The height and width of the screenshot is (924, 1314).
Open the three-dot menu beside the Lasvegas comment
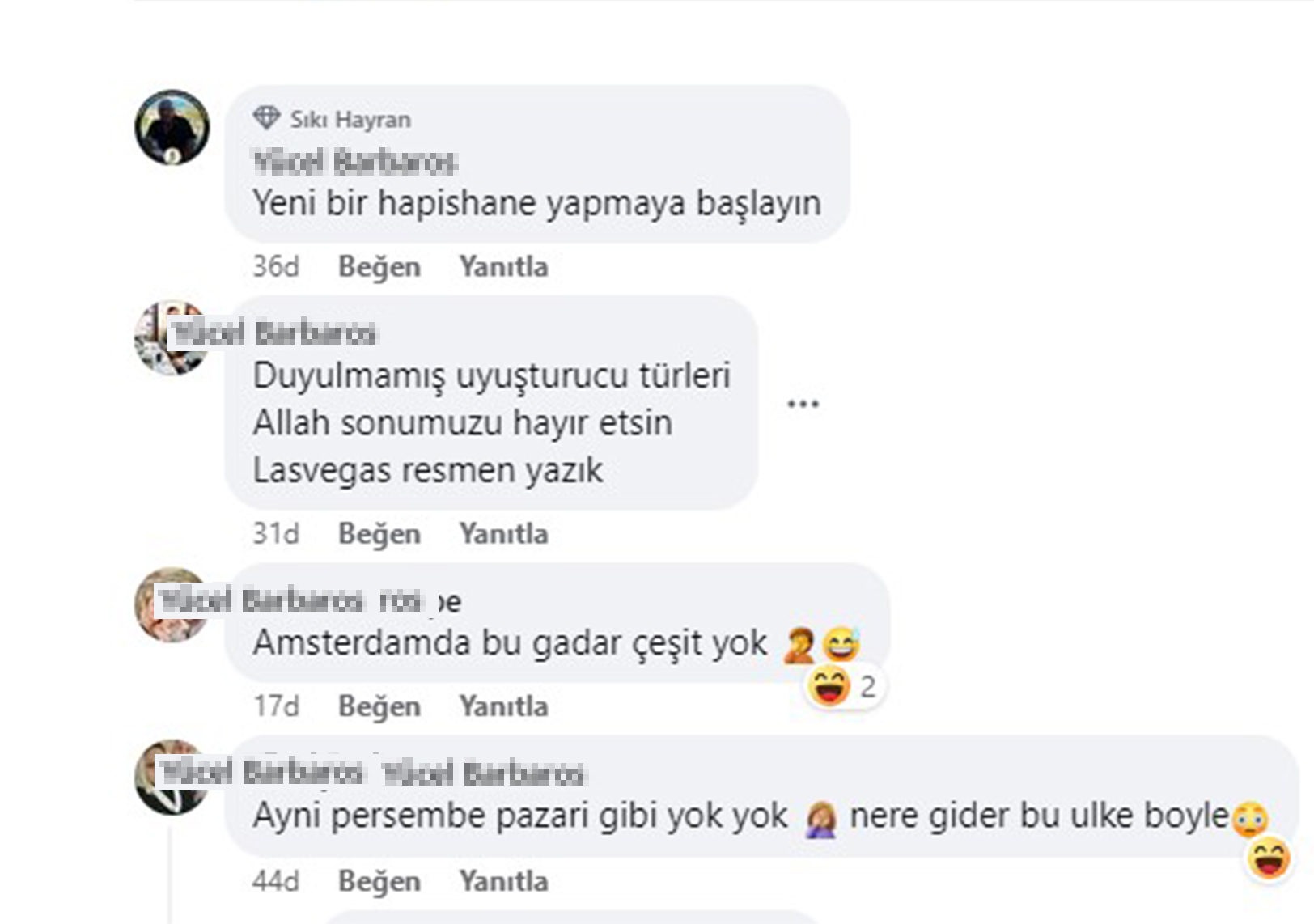tap(803, 404)
